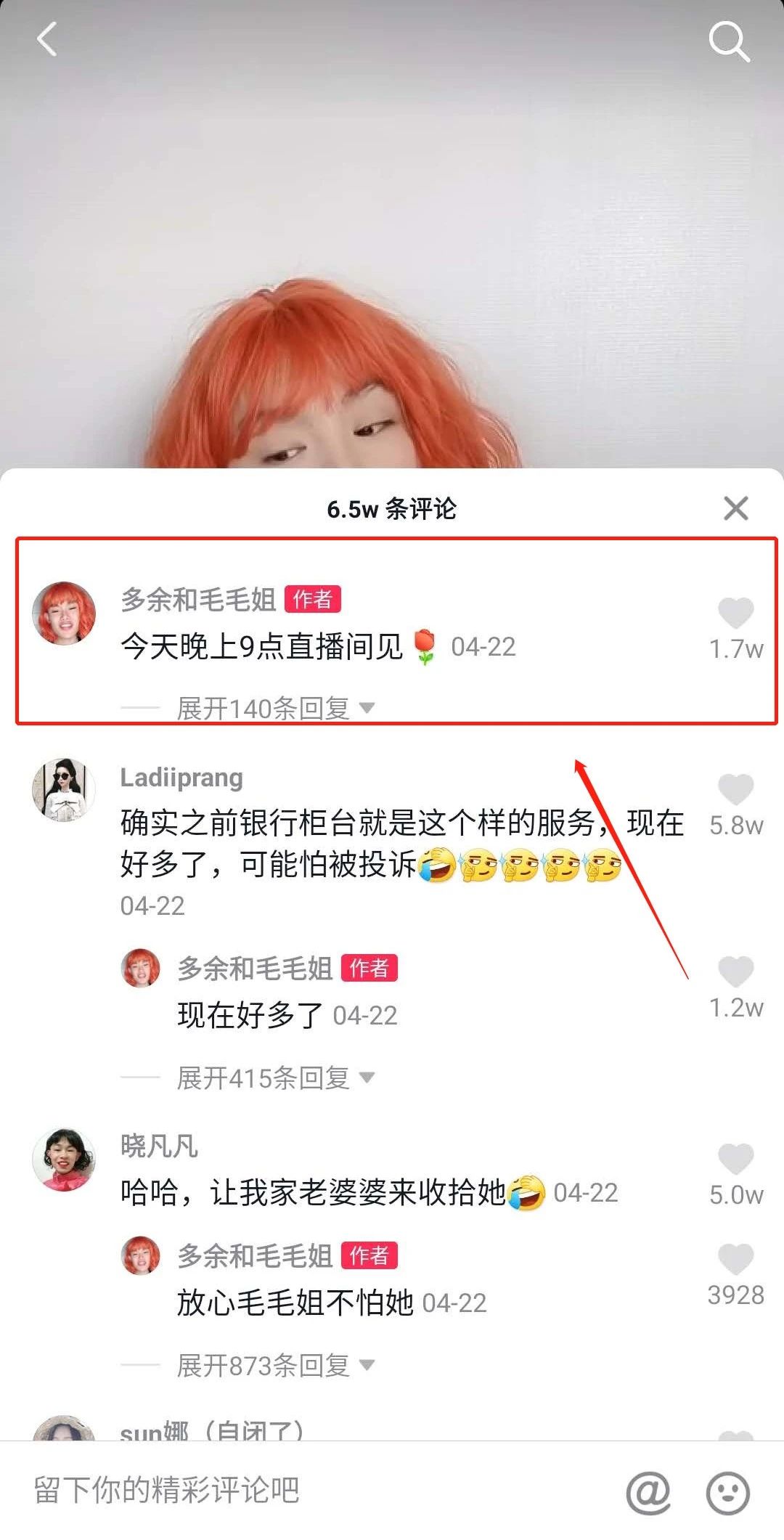Mention someone with the @ icon
Image resolution: width=784 pixels, height=1540 pixels.
[x=648, y=1492]
